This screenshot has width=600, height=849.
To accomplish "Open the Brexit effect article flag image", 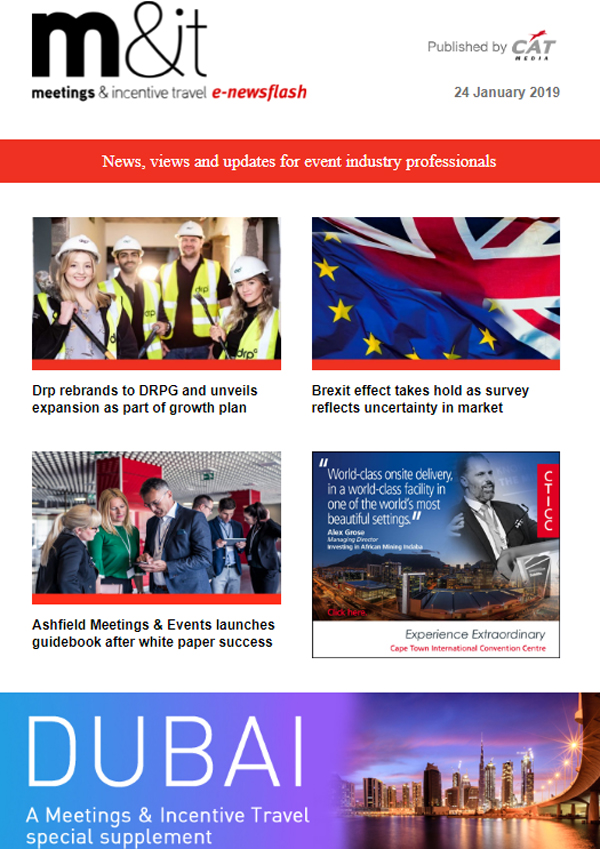I will tap(435, 289).
